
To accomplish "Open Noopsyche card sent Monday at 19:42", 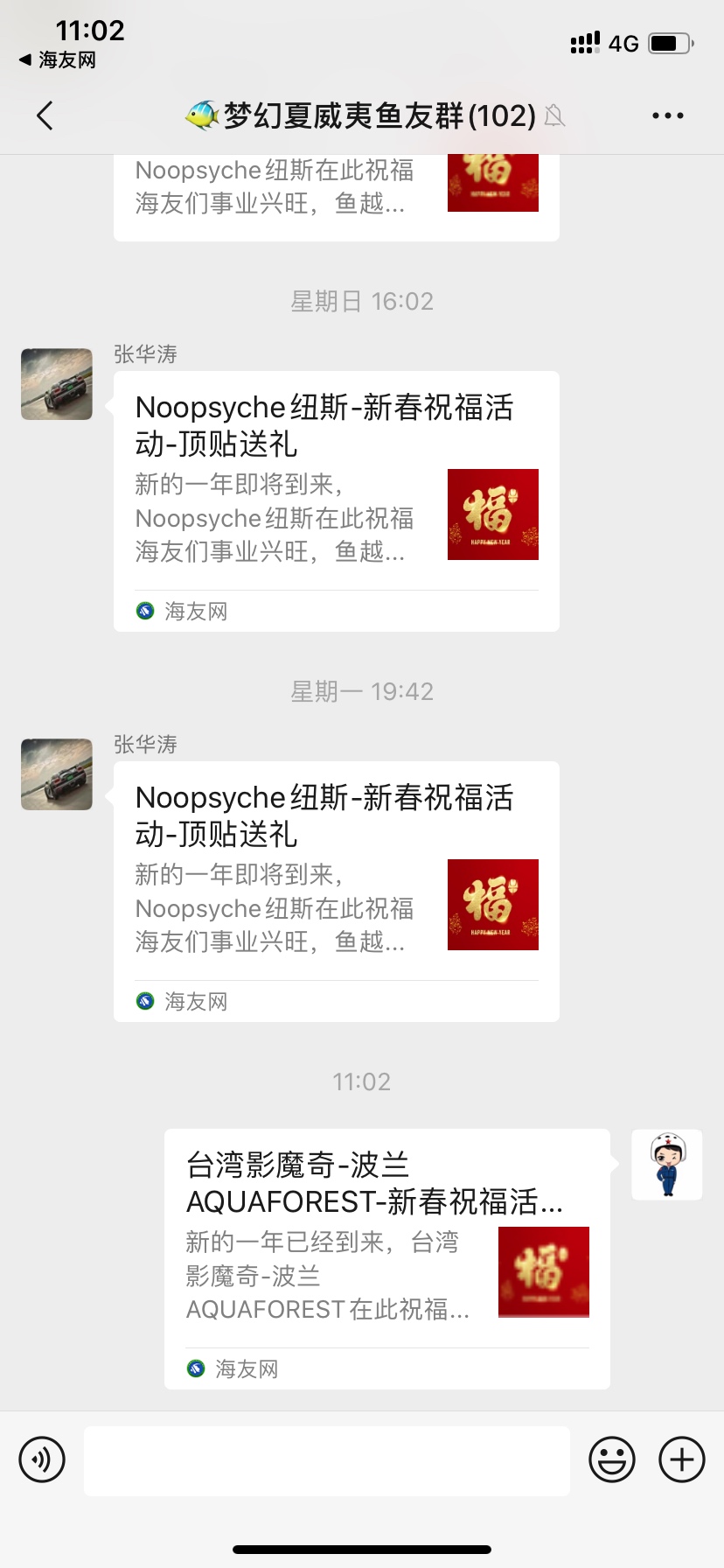I will (x=336, y=891).
